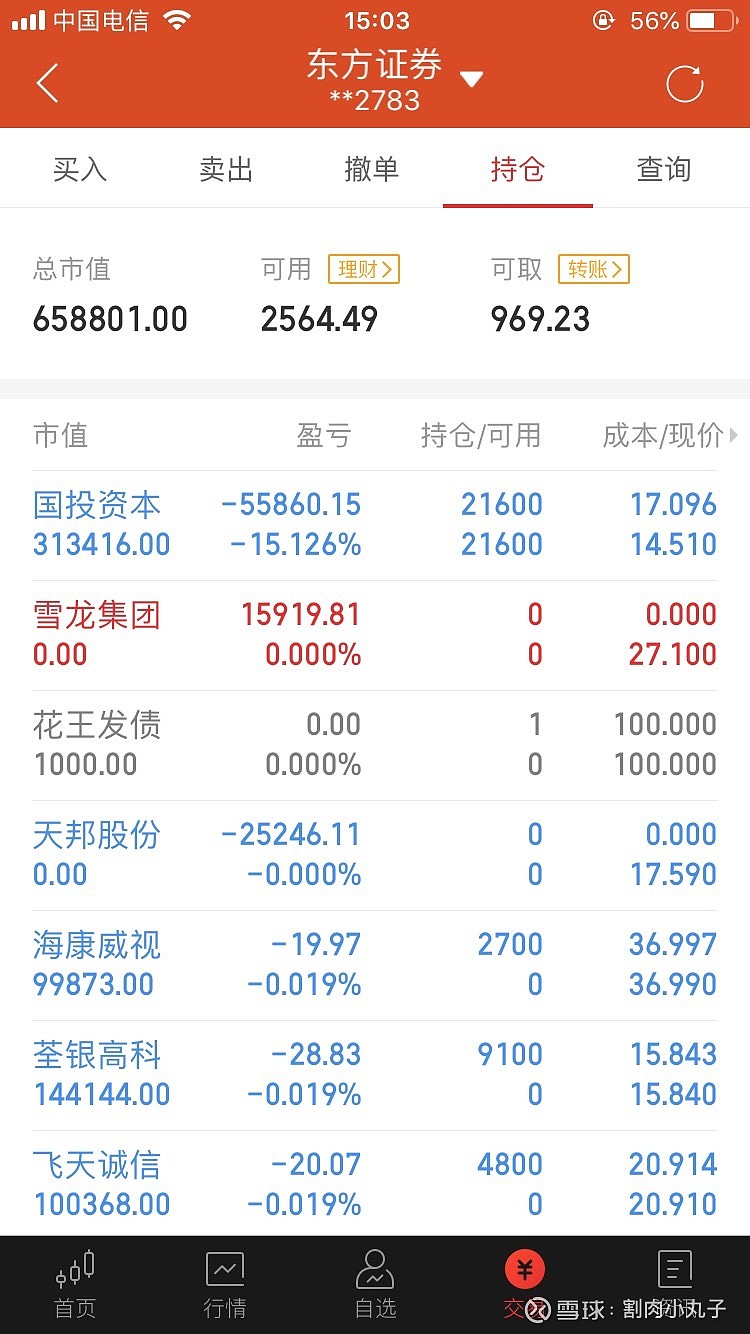
Task: Go back using the left arrow icon
Action: [x=48, y=83]
